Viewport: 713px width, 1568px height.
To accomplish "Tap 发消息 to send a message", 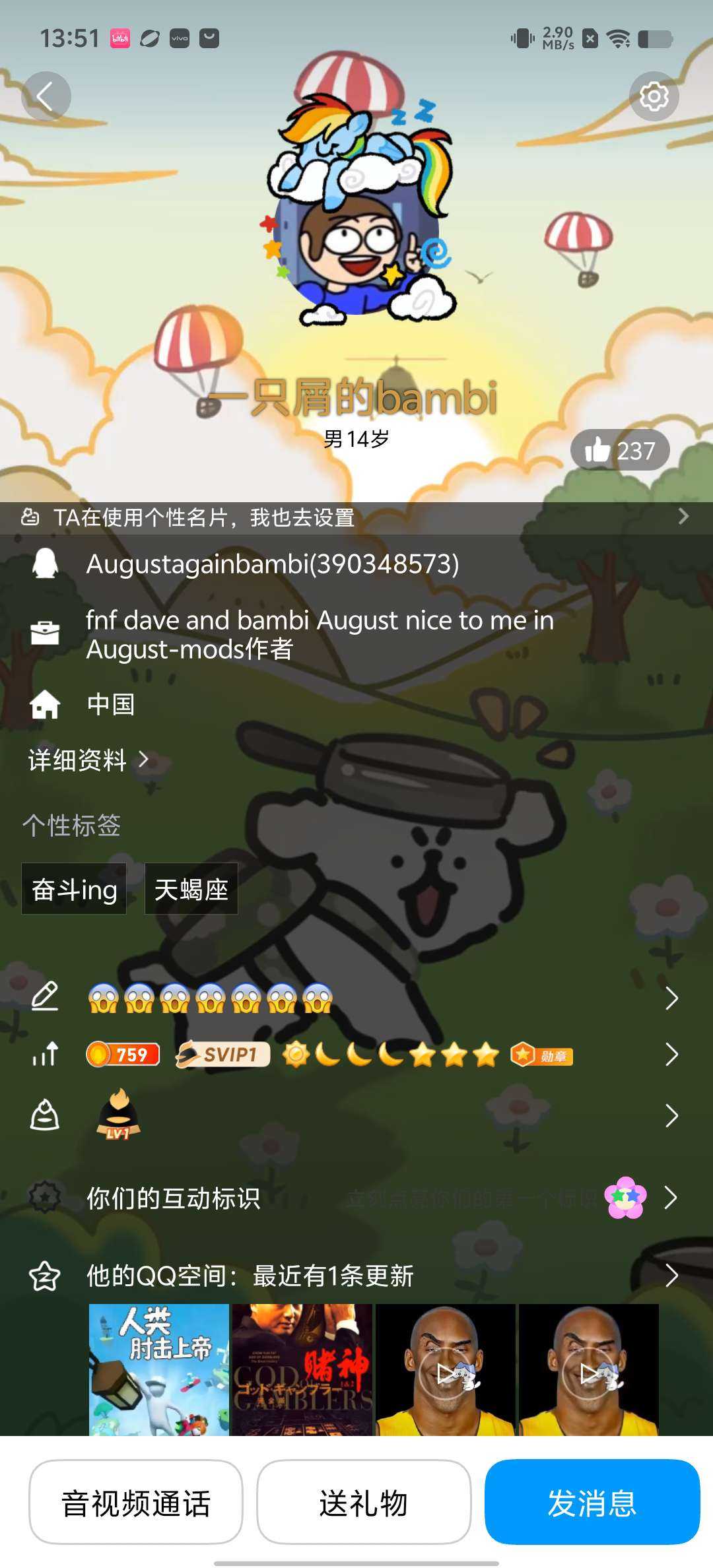I will [x=592, y=1503].
